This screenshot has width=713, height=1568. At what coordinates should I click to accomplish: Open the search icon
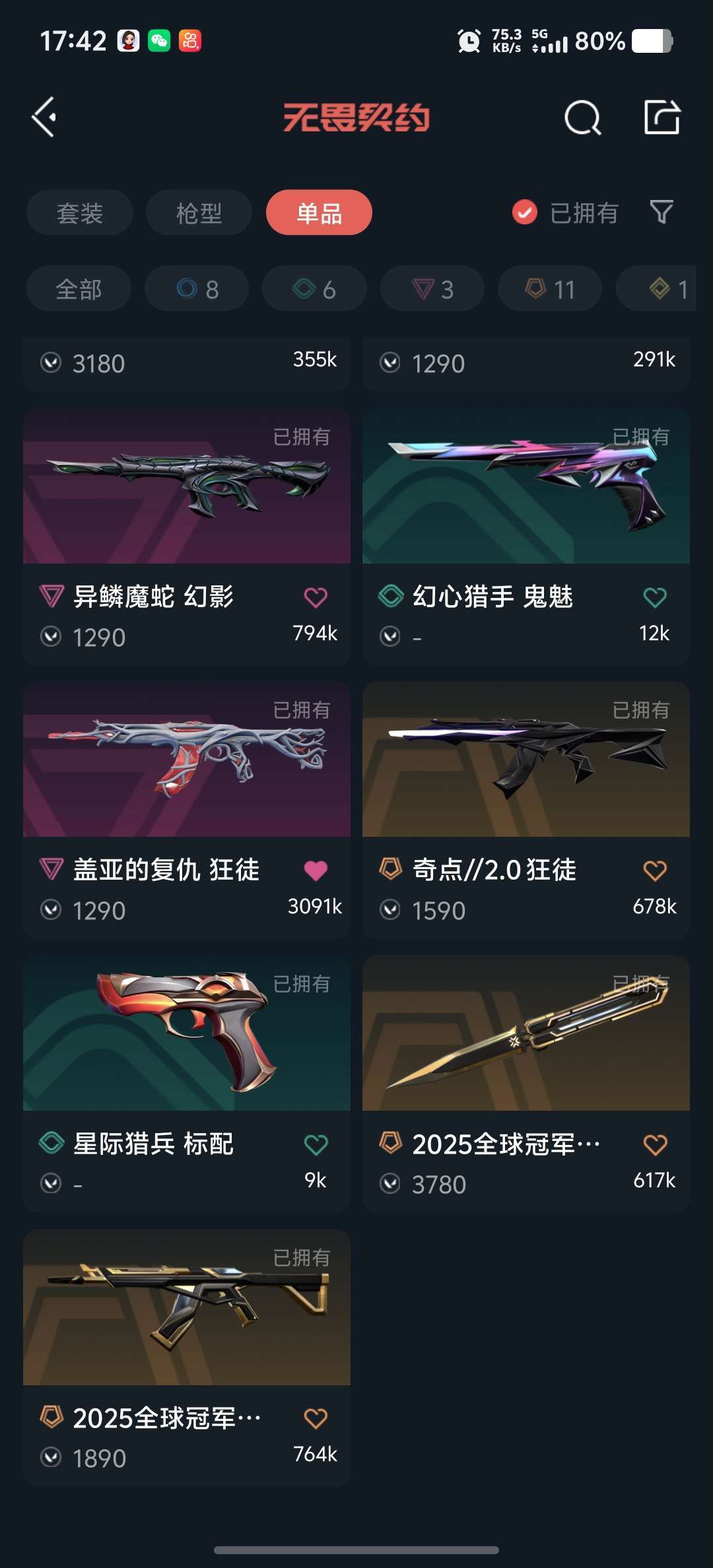coord(583,118)
